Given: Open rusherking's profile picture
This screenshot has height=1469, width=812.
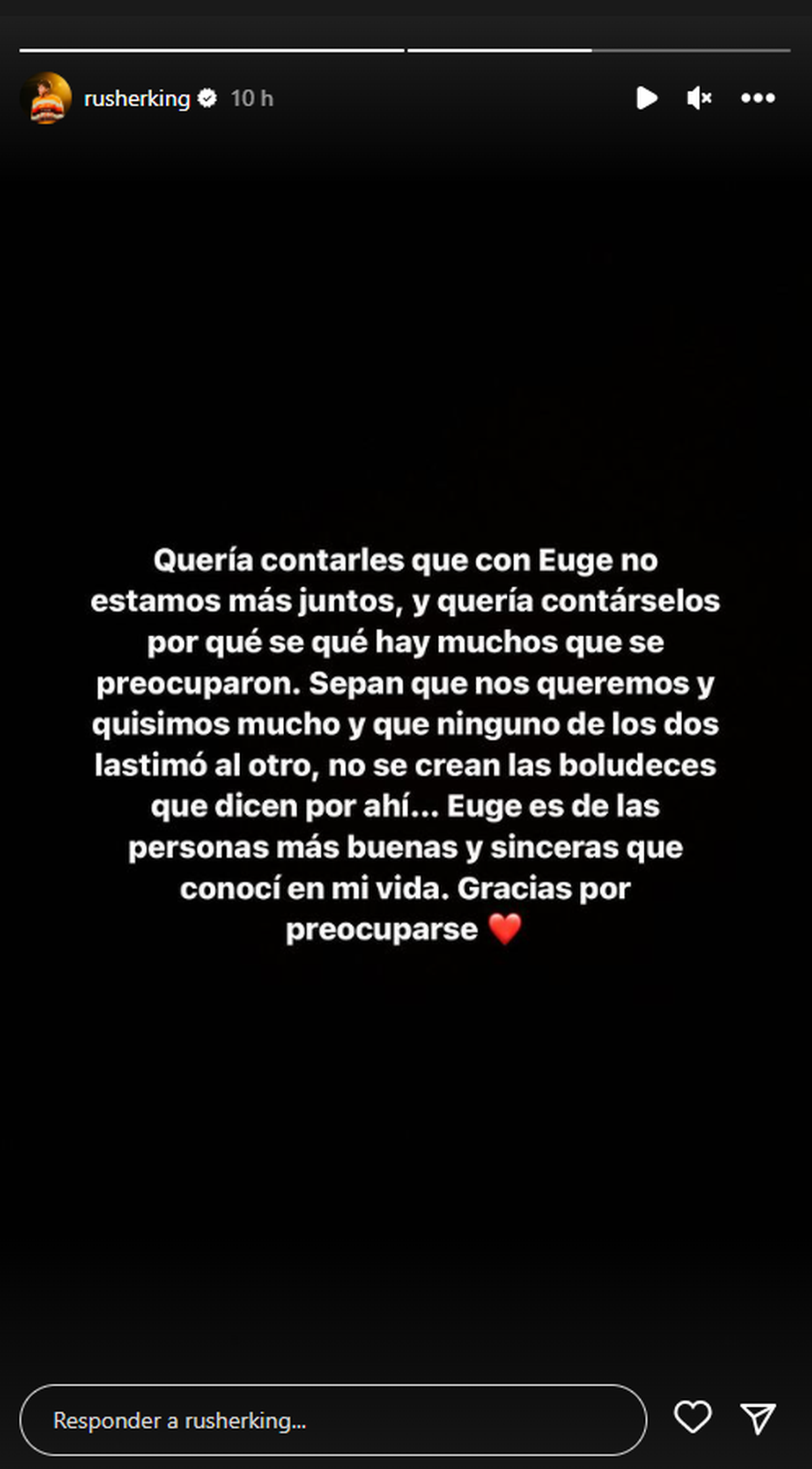Looking at the screenshot, I should pyautogui.click(x=46, y=99).
